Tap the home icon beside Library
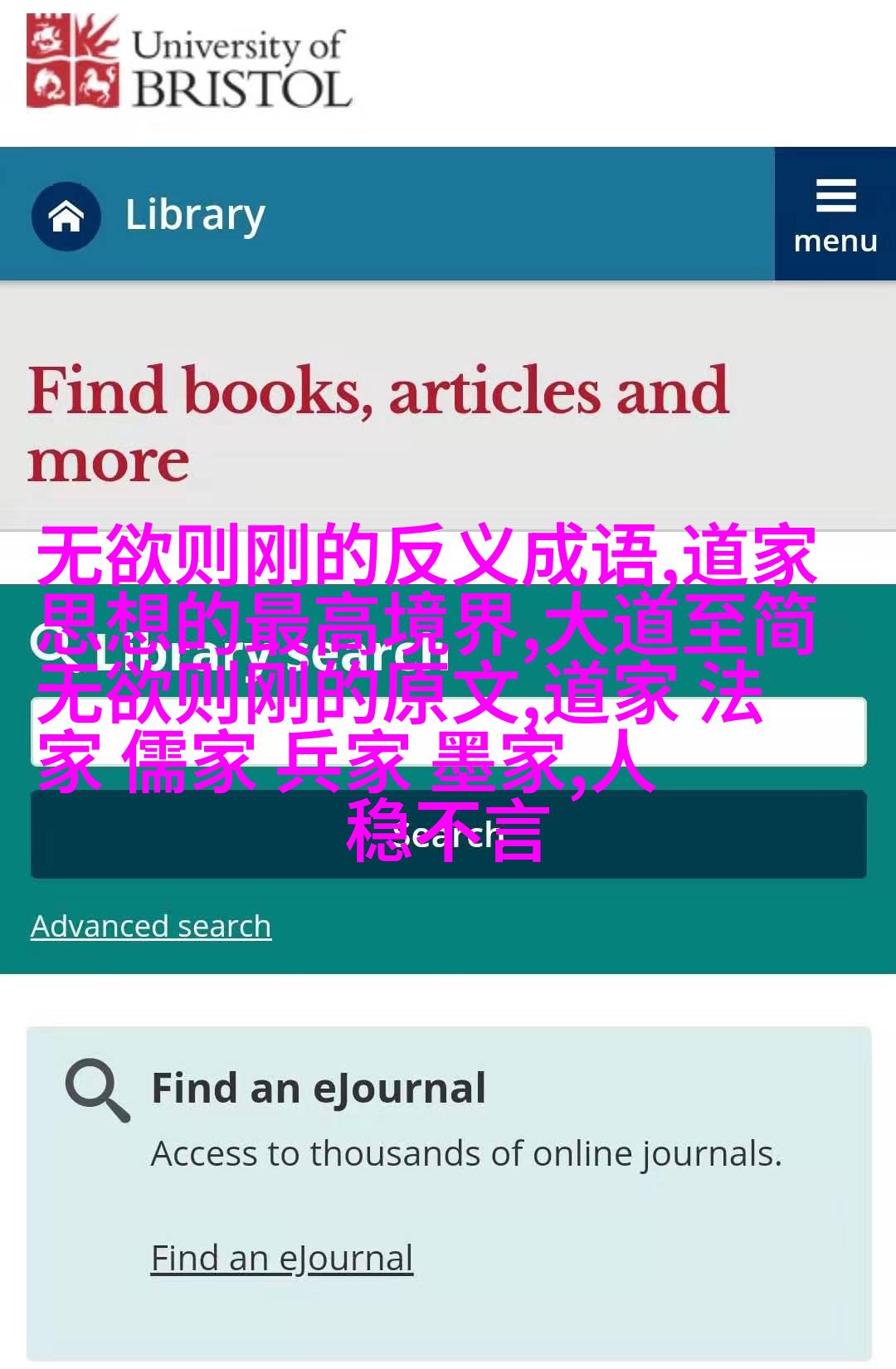This screenshot has width=896, height=1369. (x=66, y=217)
